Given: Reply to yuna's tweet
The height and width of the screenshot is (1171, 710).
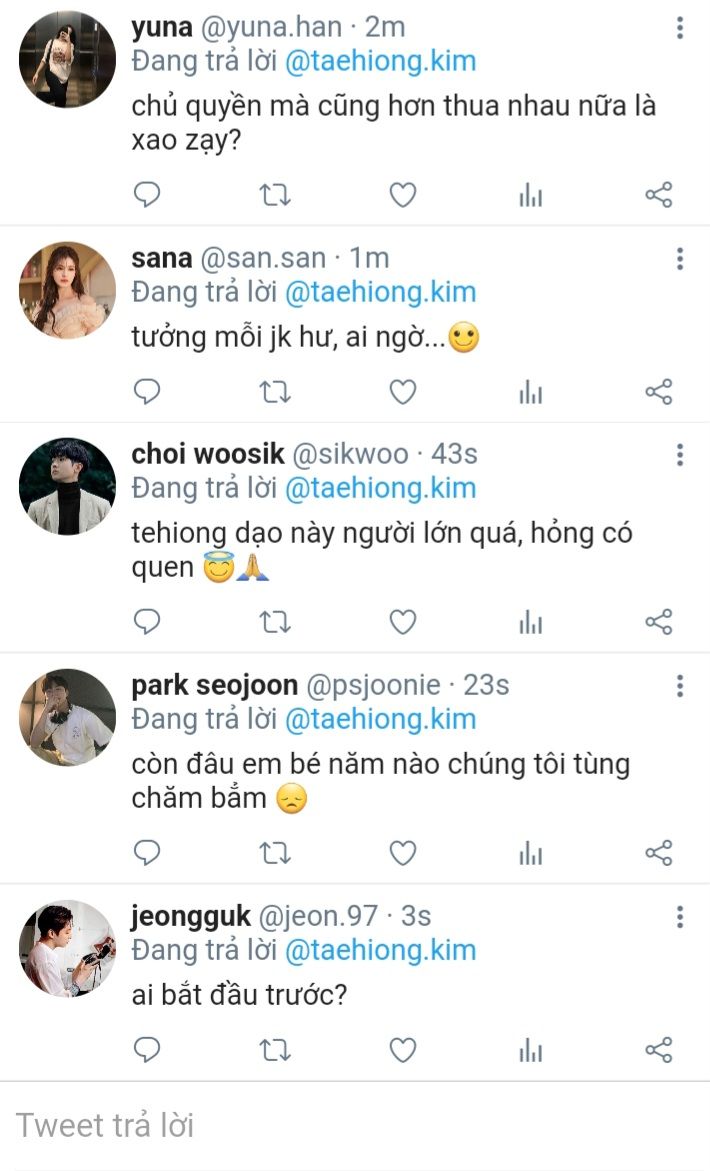Looking at the screenshot, I should click(x=147, y=195).
